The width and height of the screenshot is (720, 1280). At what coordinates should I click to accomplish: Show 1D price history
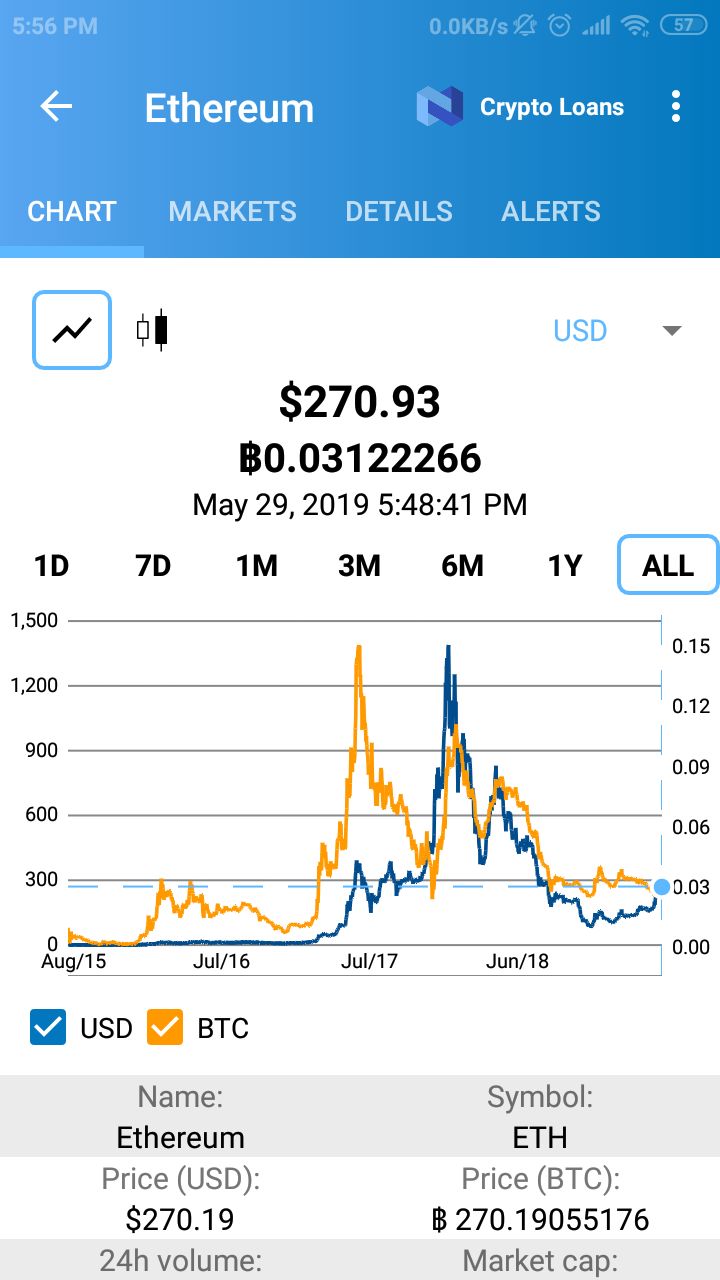point(52,565)
